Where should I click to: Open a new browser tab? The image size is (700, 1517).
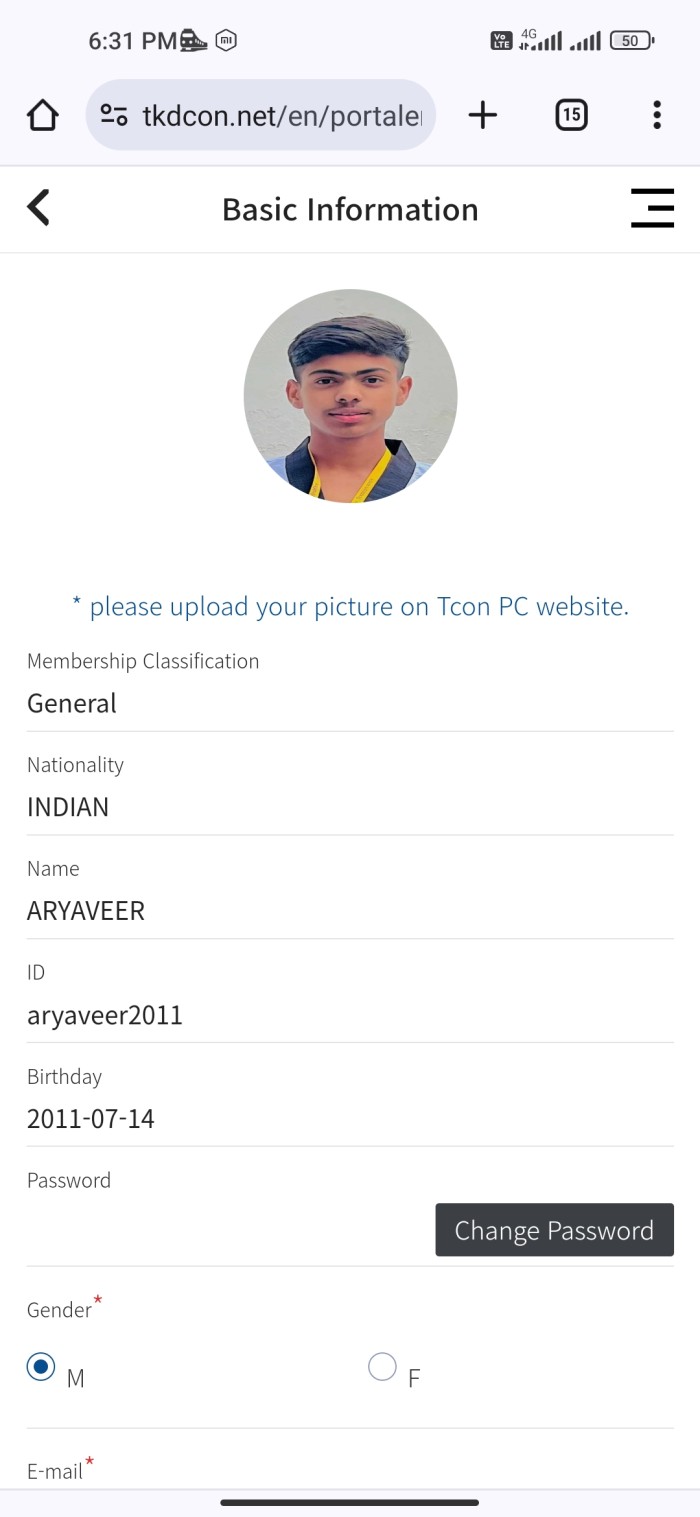[x=482, y=115]
